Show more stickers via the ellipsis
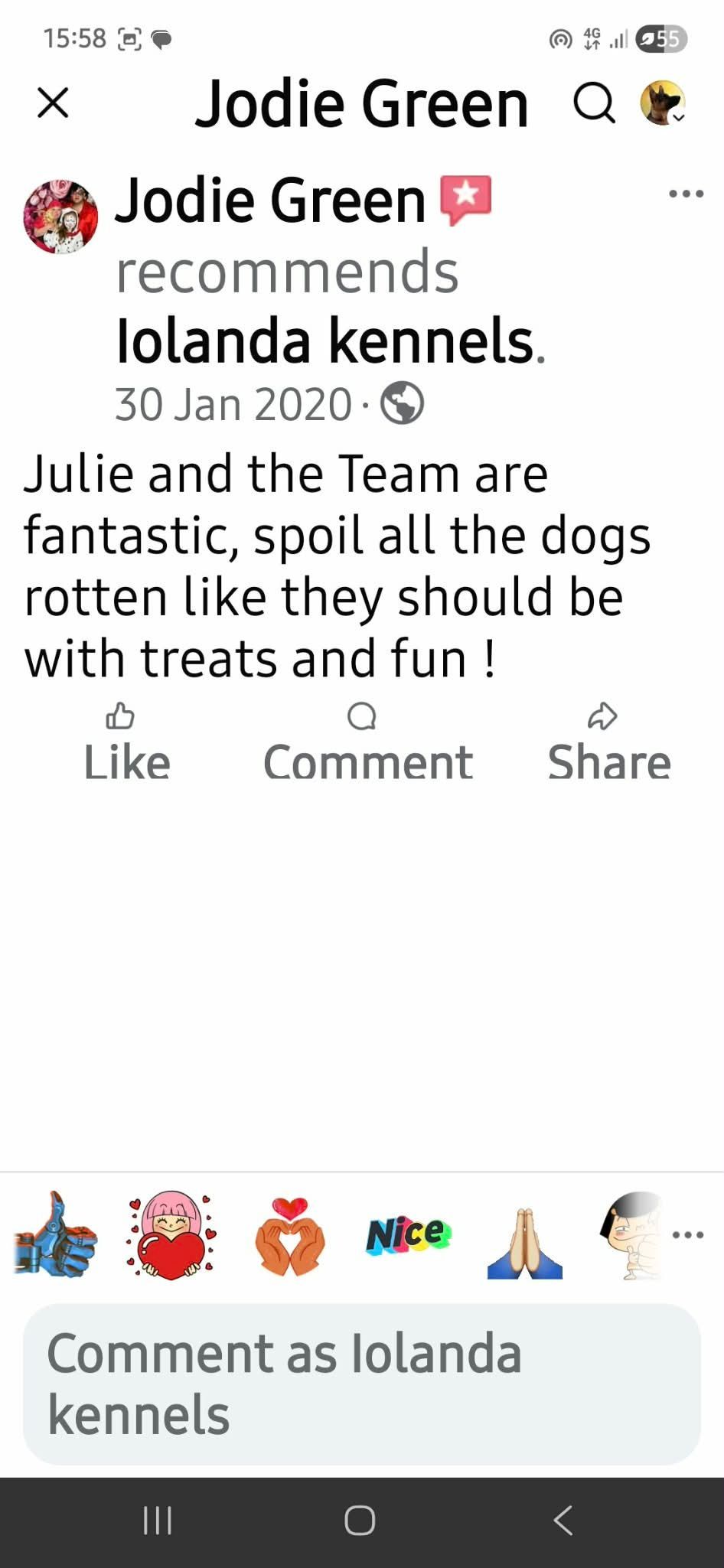The width and height of the screenshot is (724, 1568). (687, 1234)
